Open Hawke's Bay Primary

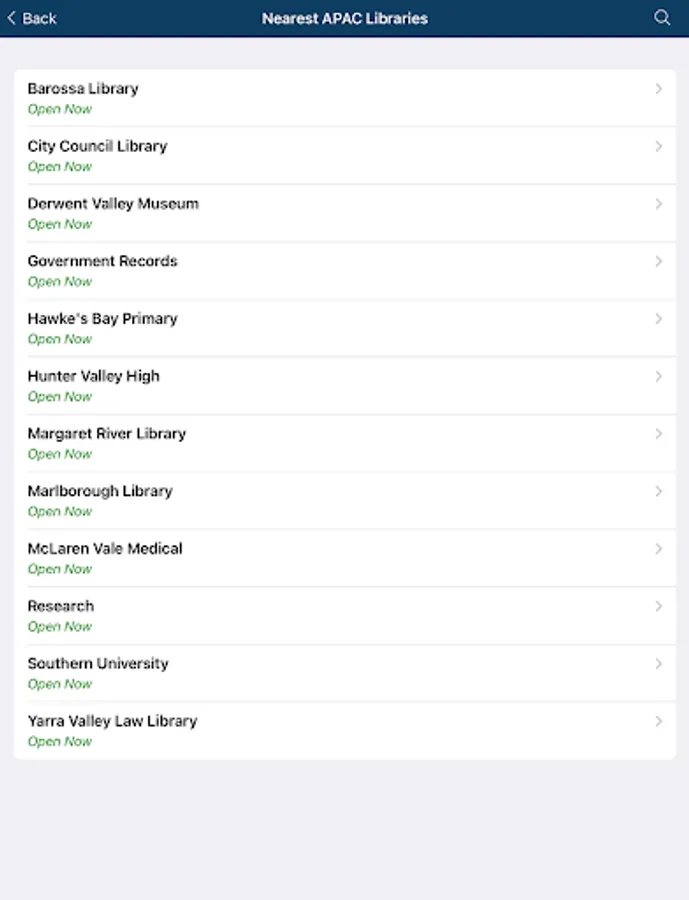tap(344, 328)
